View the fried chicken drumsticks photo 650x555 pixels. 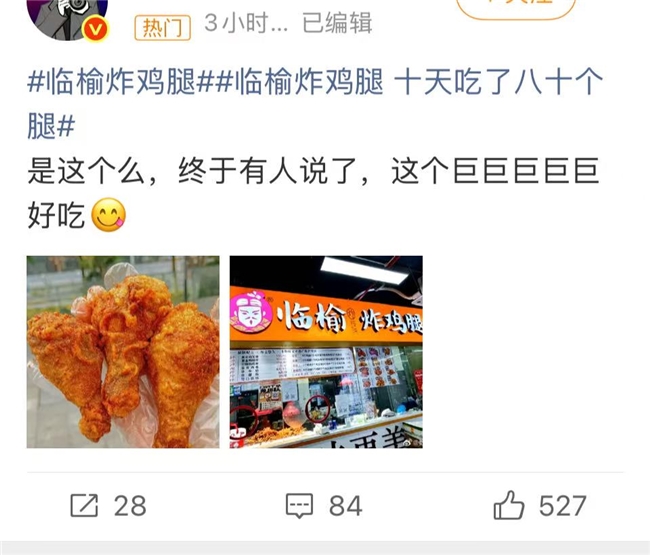(x=123, y=351)
